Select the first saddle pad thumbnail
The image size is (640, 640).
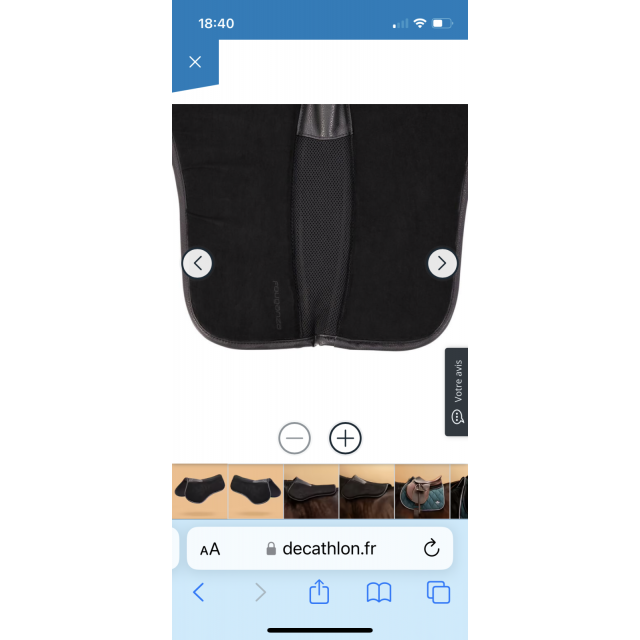(x=199, y=491)
